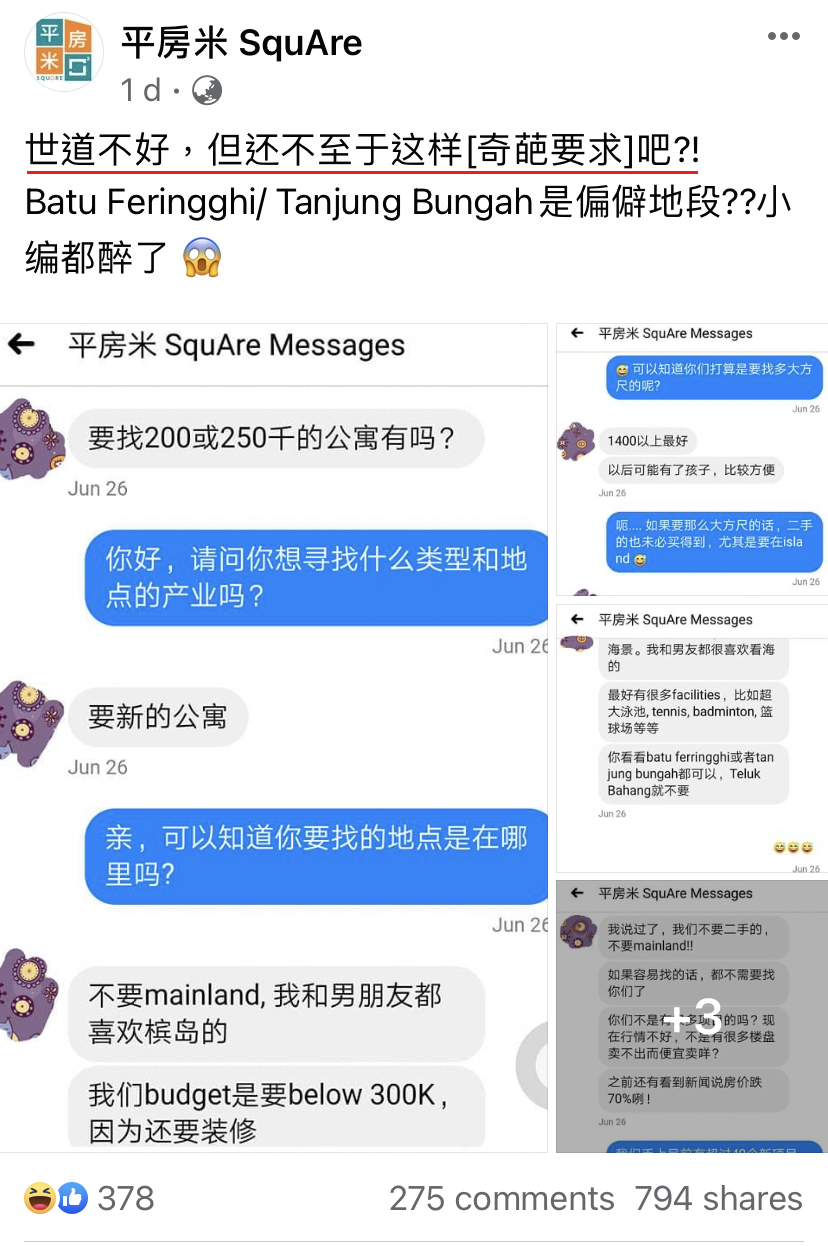View the 378 reactions list
The height and width of the screenshot is (1246, 828).
tap(90, 1198)
